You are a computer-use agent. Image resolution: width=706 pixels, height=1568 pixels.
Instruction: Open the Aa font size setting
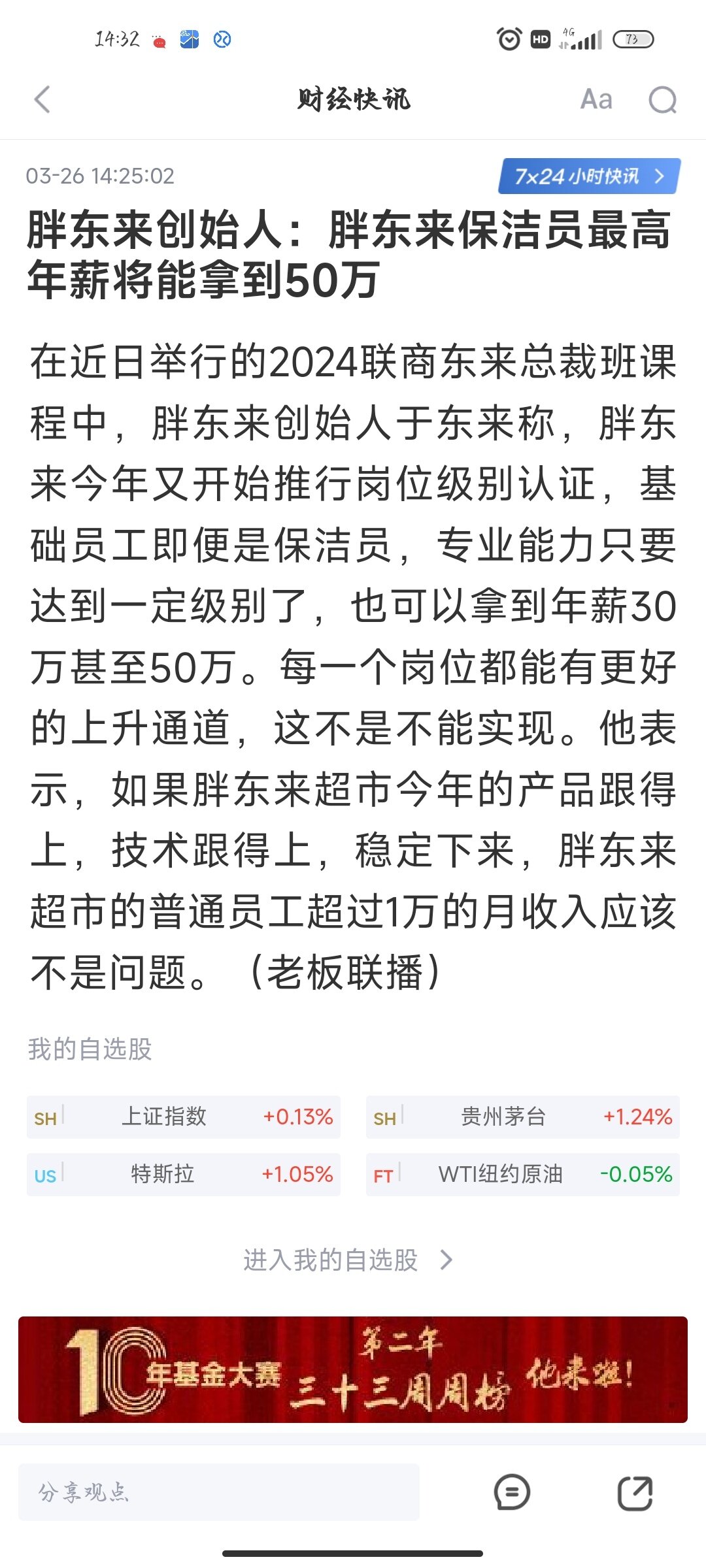point(596,100)
